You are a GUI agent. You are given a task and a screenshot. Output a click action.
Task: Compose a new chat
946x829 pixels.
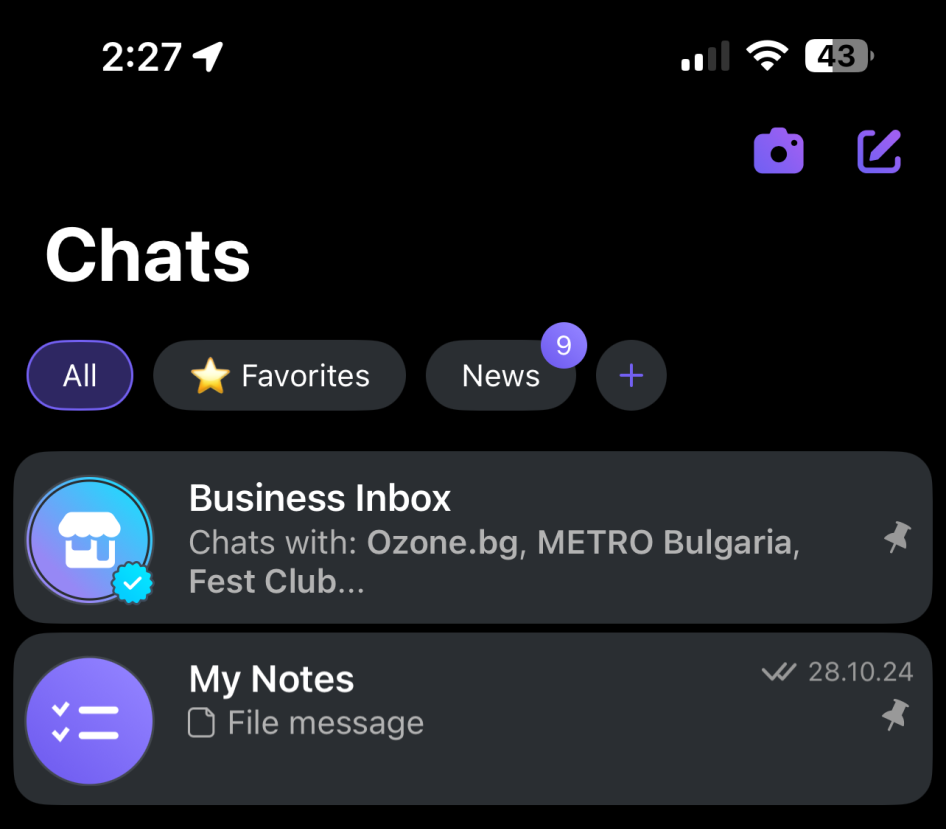coord(880,152)
